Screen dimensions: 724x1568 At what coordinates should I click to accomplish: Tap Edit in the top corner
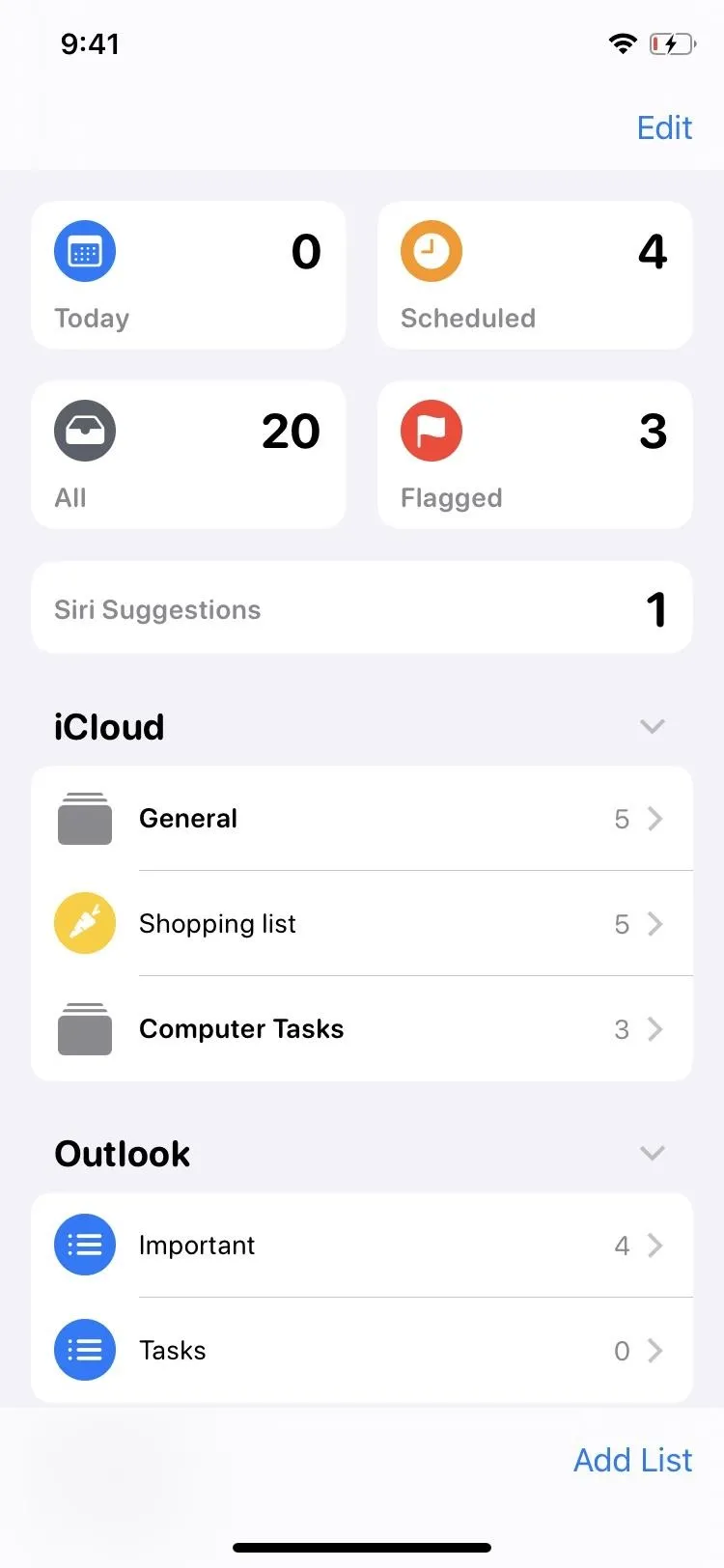click(664, 127)
